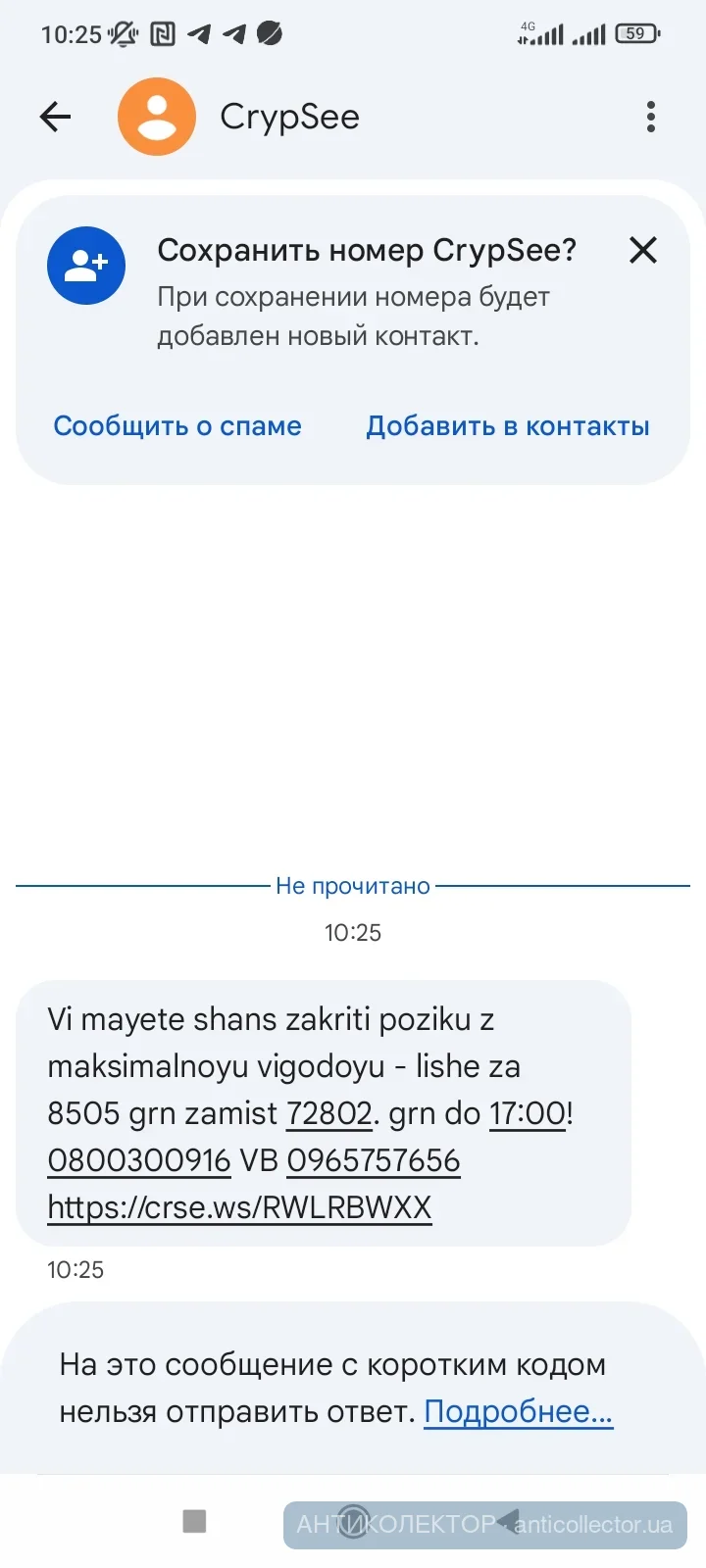706x1568 pixels.
Task: Tap the underlined number 72802
Action: pos(328,1113)
